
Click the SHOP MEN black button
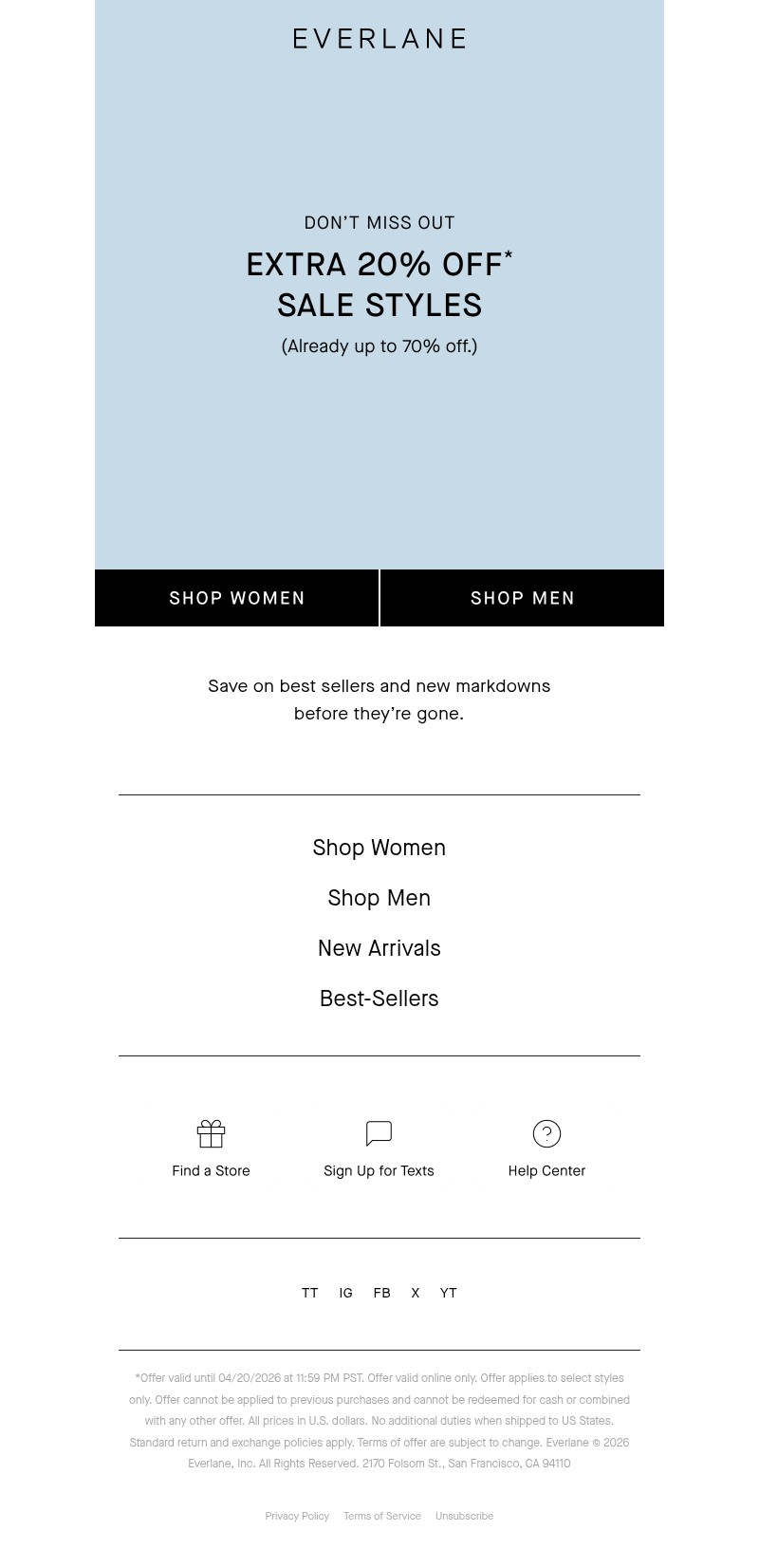[x=523, y=598]
